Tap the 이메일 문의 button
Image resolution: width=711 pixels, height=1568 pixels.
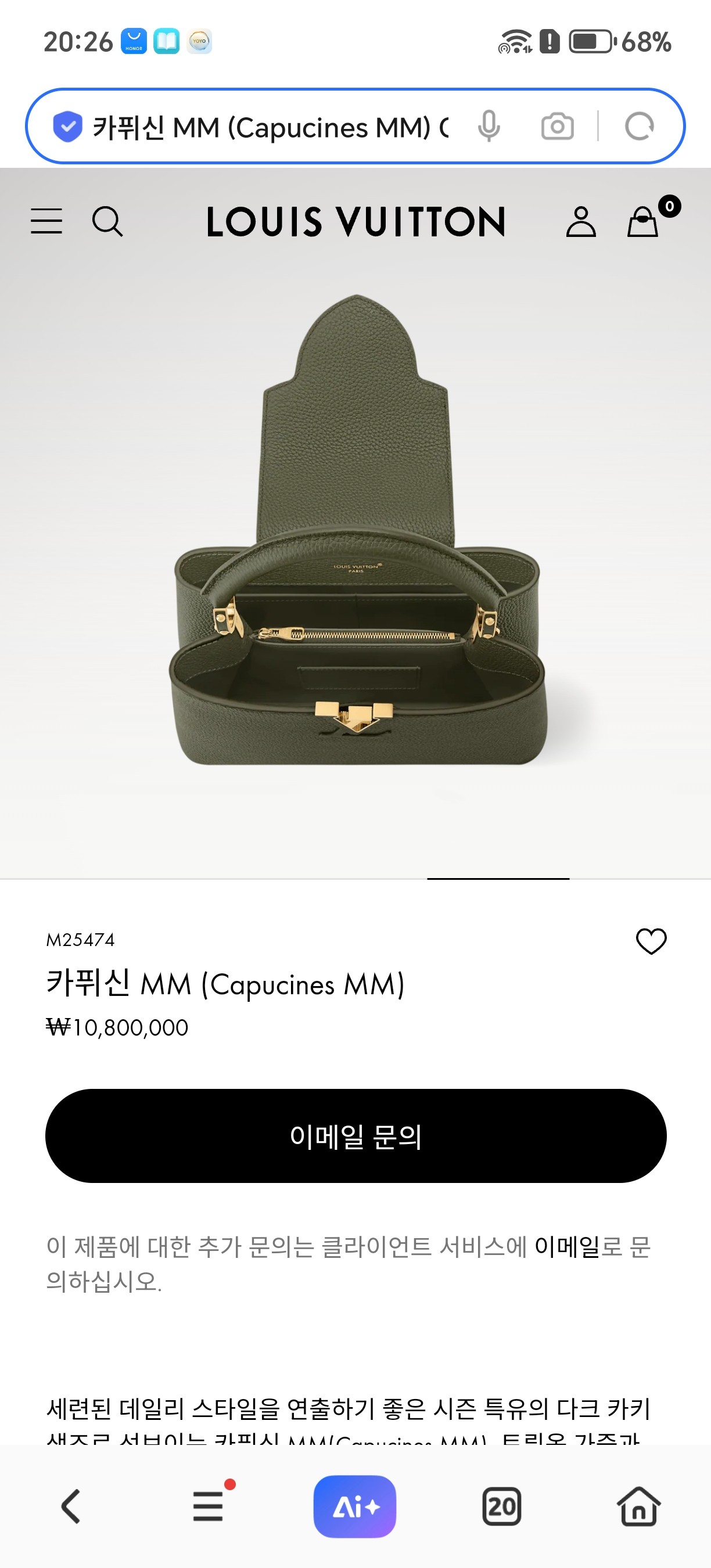click(x=355, y=1136)
